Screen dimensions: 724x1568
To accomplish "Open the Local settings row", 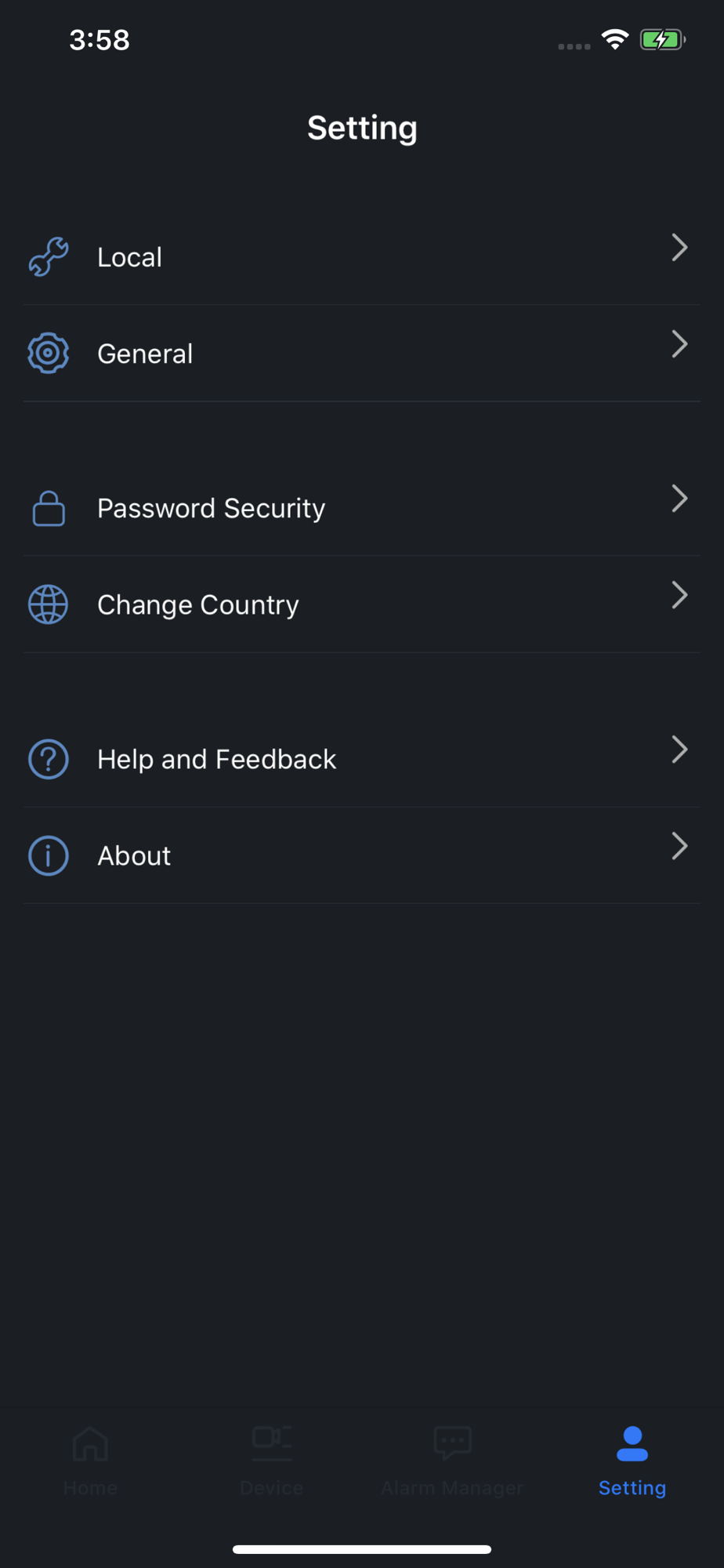I will pyautogui.click(x=362, y=257).
